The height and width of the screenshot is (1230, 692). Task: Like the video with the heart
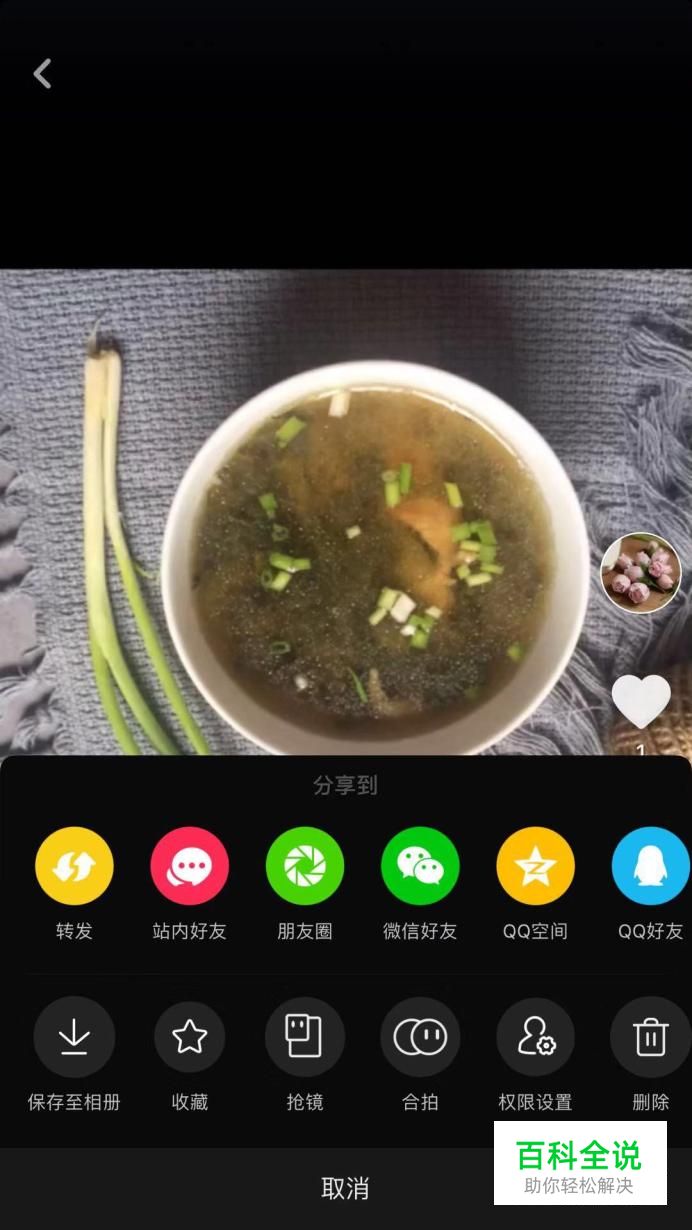point(640,700)
